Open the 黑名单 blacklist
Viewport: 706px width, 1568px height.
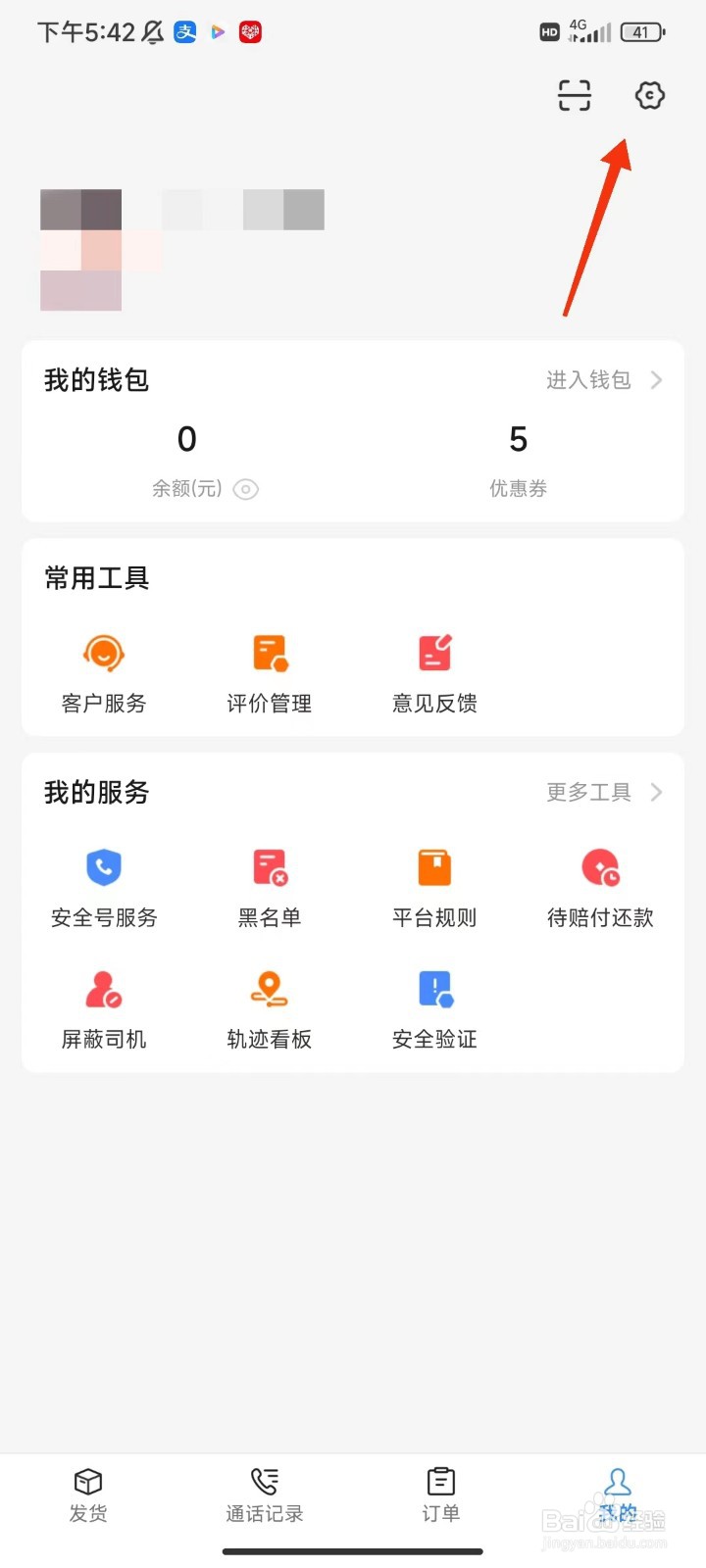[x=270, y=887]
